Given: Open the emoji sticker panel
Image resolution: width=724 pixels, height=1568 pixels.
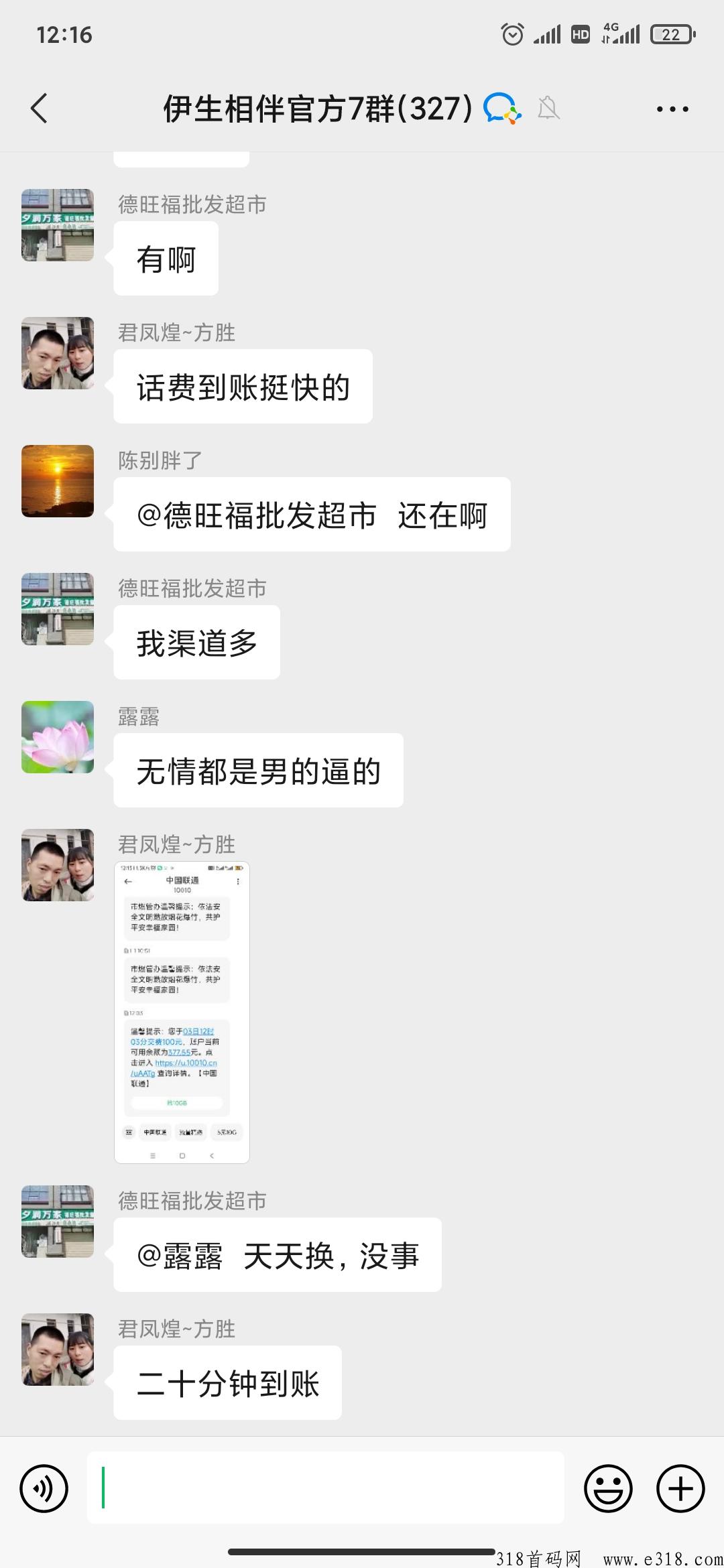Looking at the screenshot, I should 608,1488.
